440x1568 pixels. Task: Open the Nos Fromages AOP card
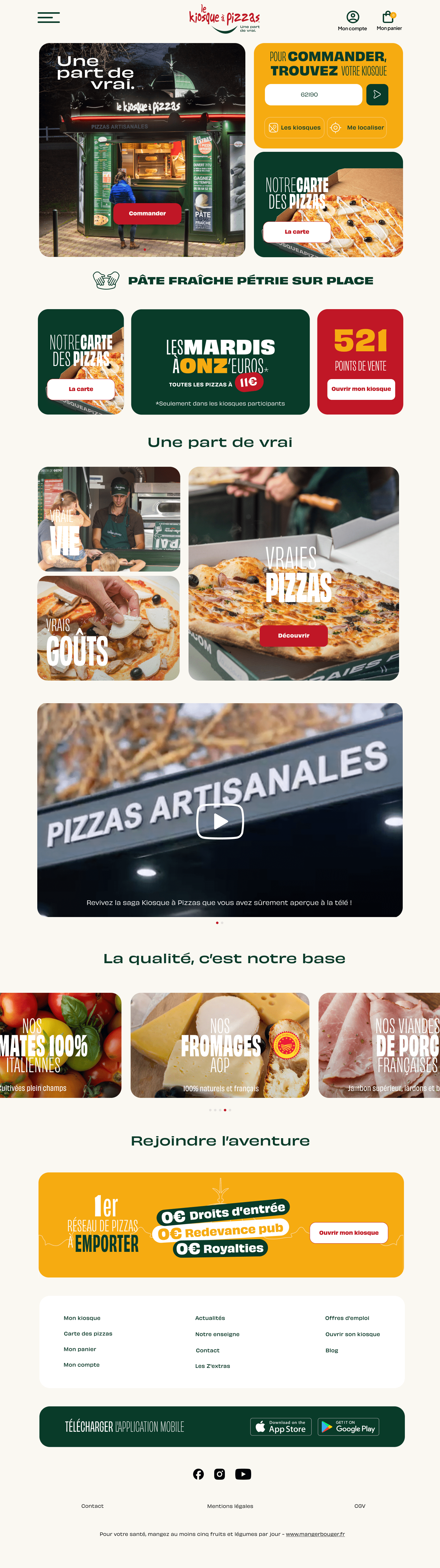pos(220,1045)
